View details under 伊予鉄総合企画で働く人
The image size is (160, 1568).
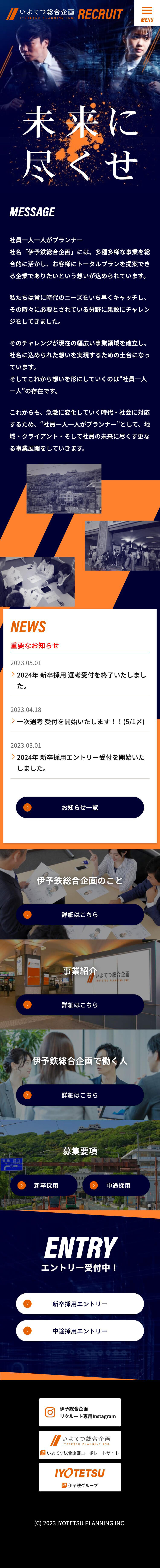(x=80, y=1095)
